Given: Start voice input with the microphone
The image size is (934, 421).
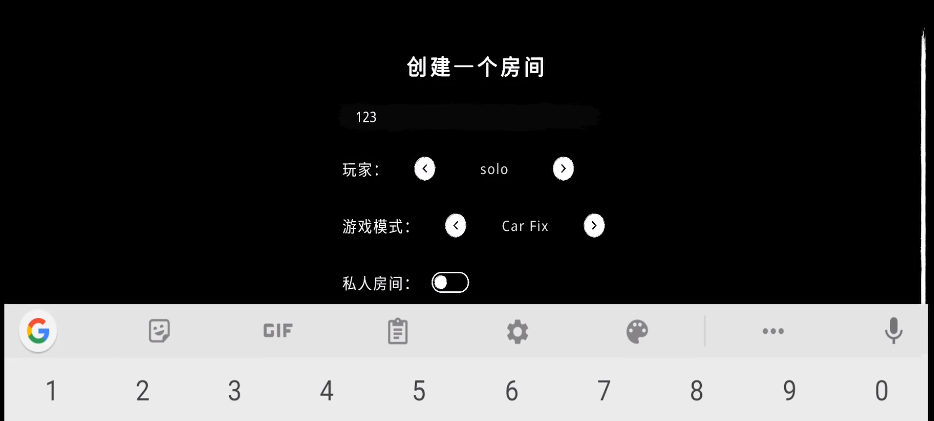Looking at the screenshot, I should [x=894, y=331].
